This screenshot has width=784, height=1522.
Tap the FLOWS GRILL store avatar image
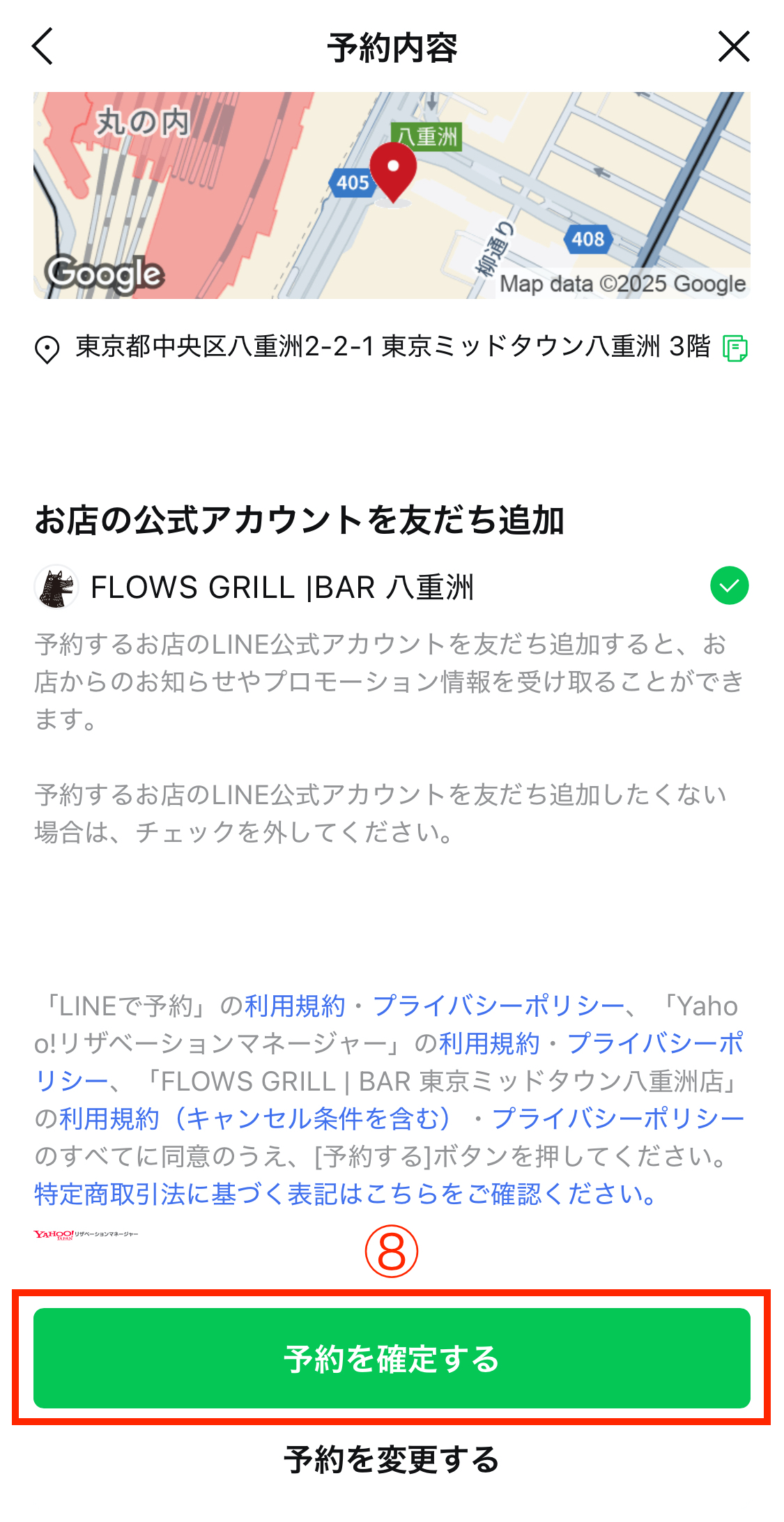58,586
